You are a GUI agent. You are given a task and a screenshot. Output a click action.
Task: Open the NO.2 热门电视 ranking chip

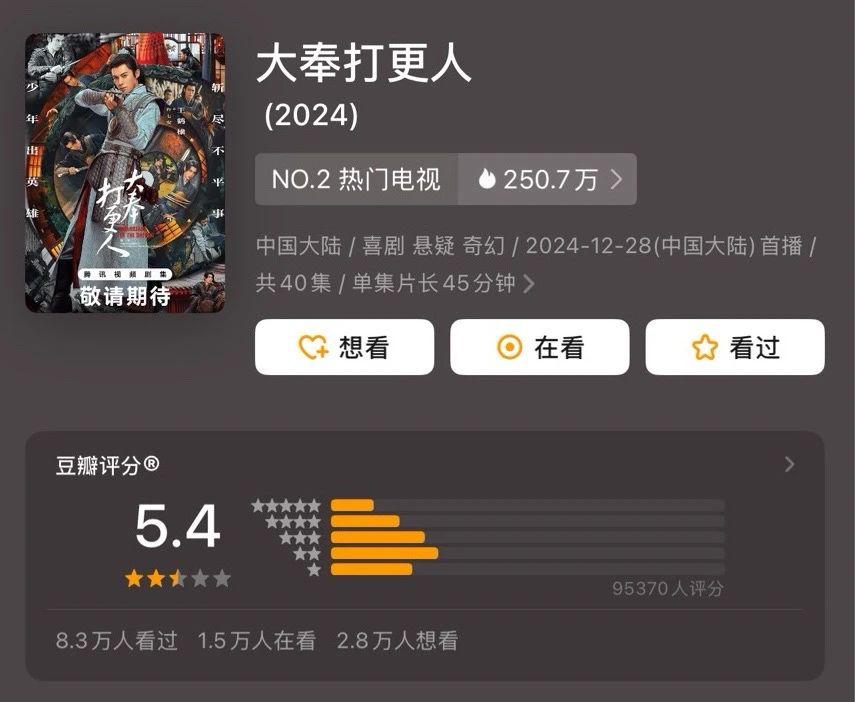357,179
